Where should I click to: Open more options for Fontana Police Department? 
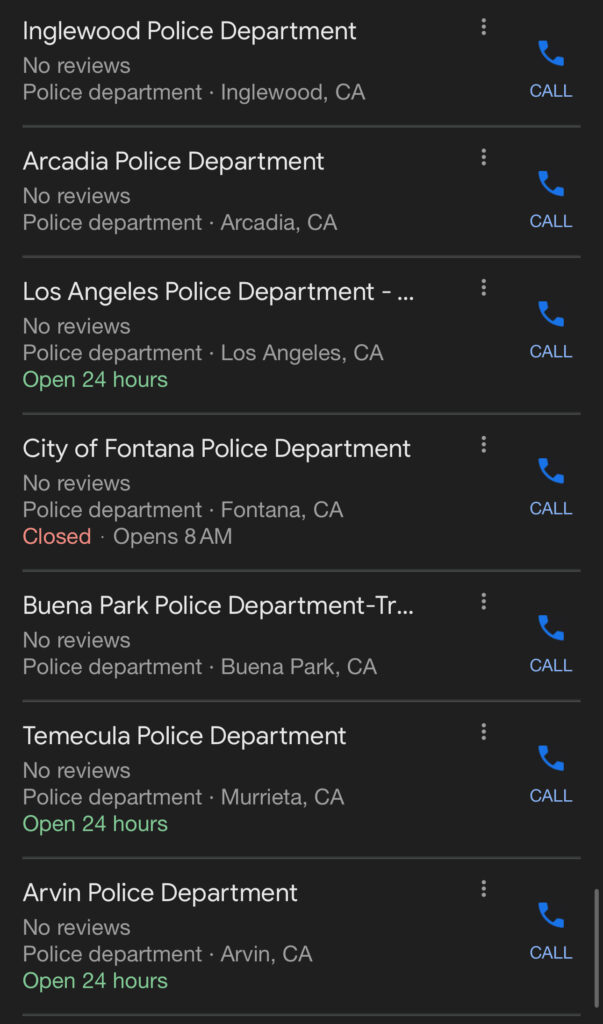pyautogui.click(x=483, y=445)
